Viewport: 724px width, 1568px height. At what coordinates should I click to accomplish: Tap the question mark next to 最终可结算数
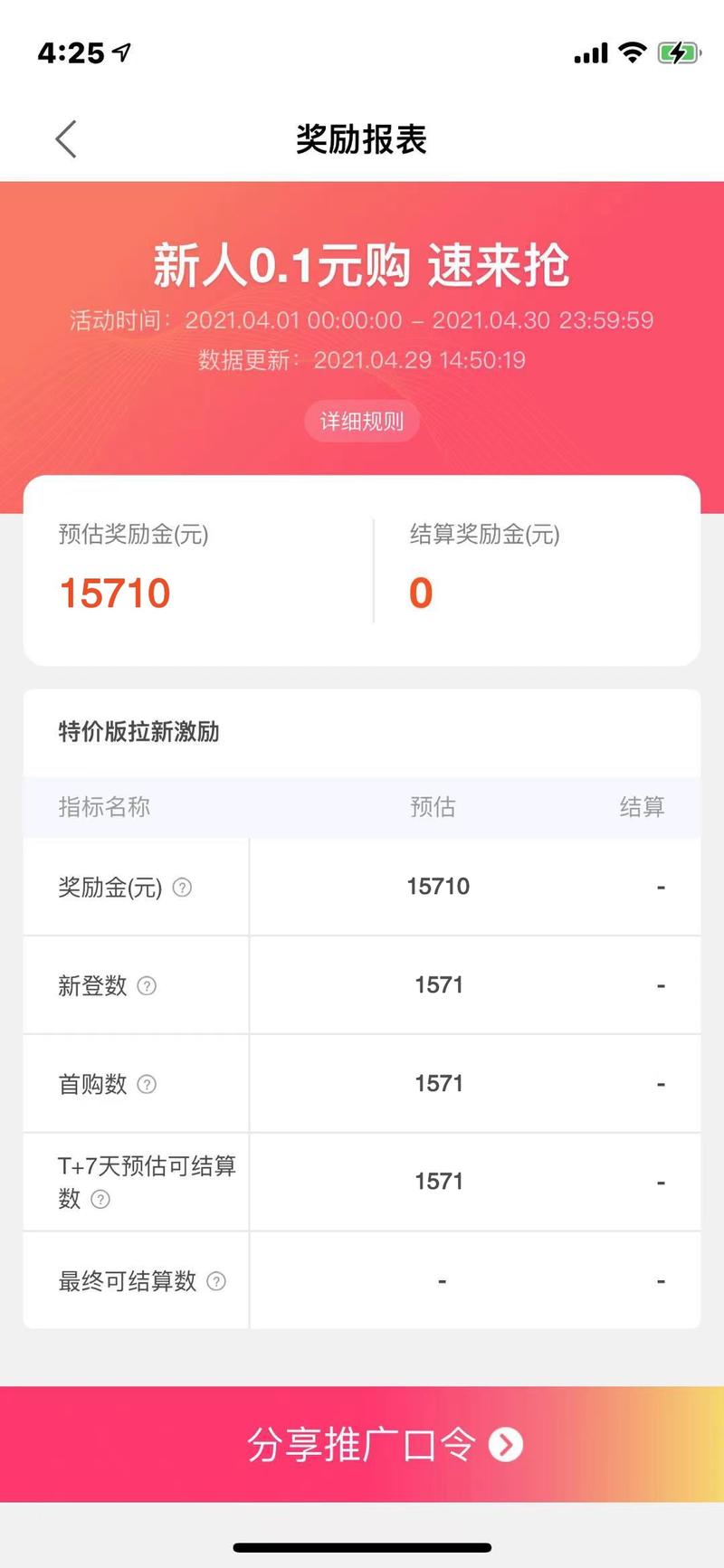[x=215, y=1280]
